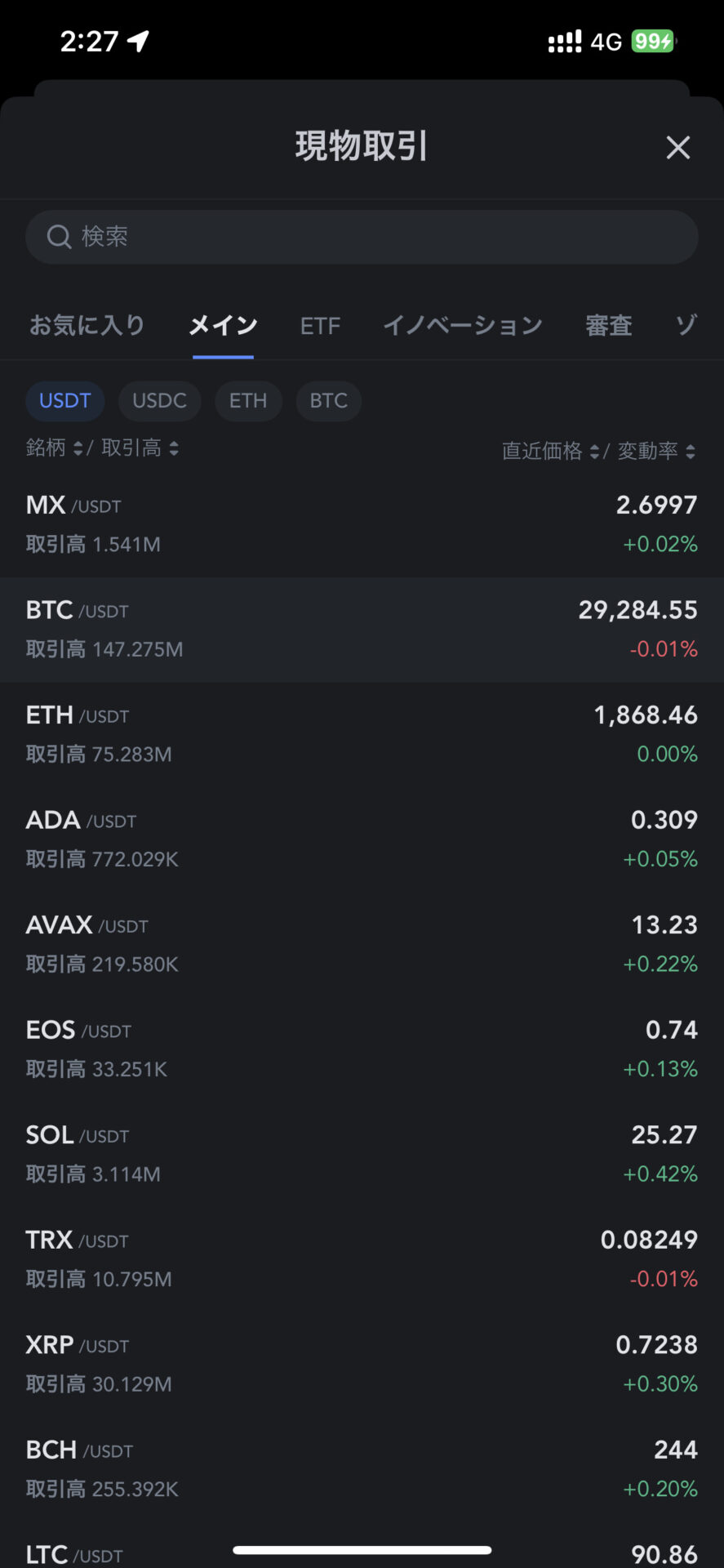Open the MX/USDT pair
The image size is (724, 1568).
point(362,524)
